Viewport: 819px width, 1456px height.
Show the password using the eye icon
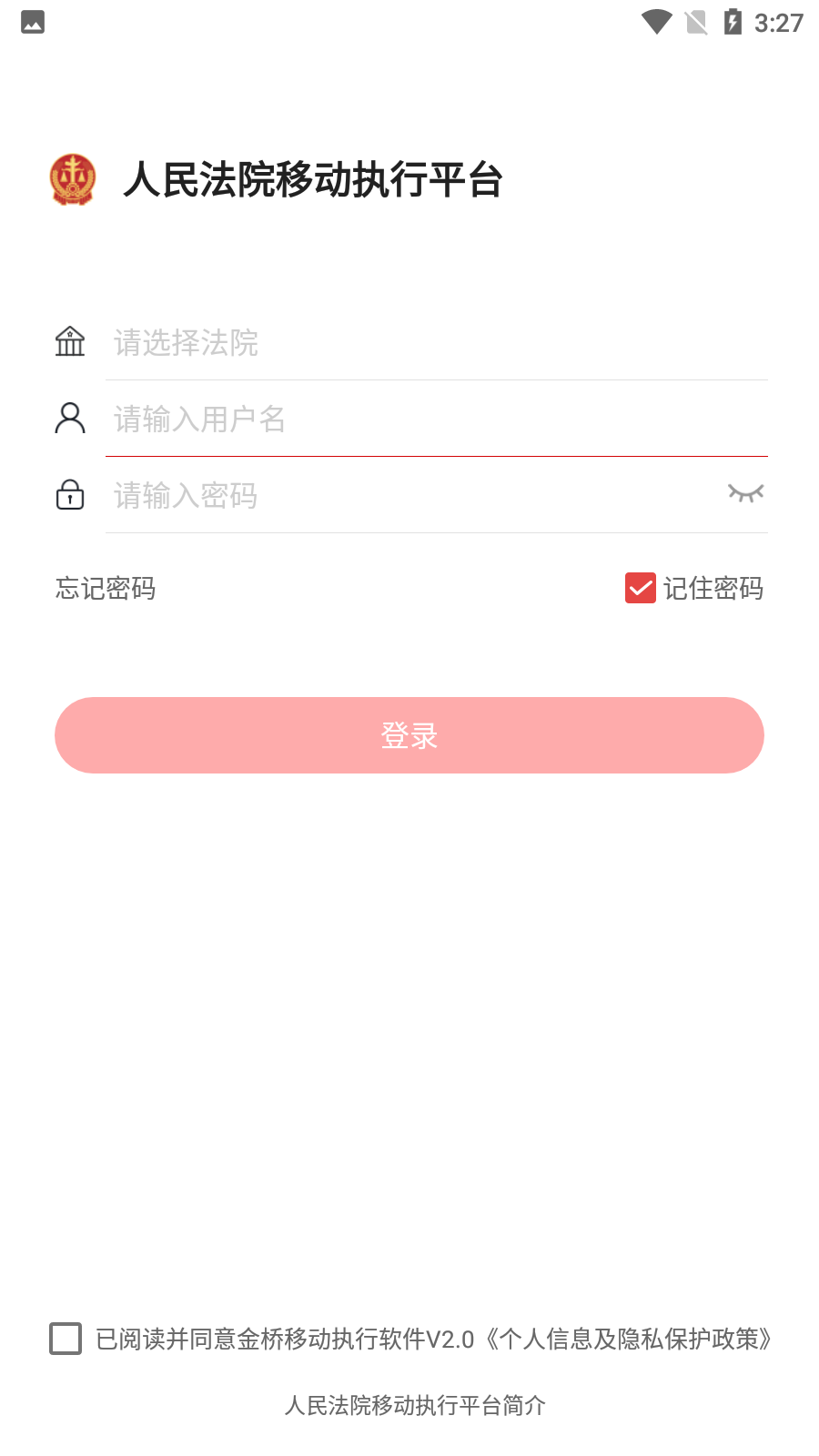[745, 492]
